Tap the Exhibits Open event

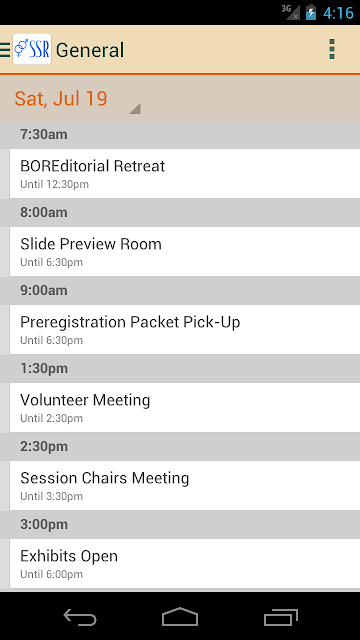pos(184,563)
